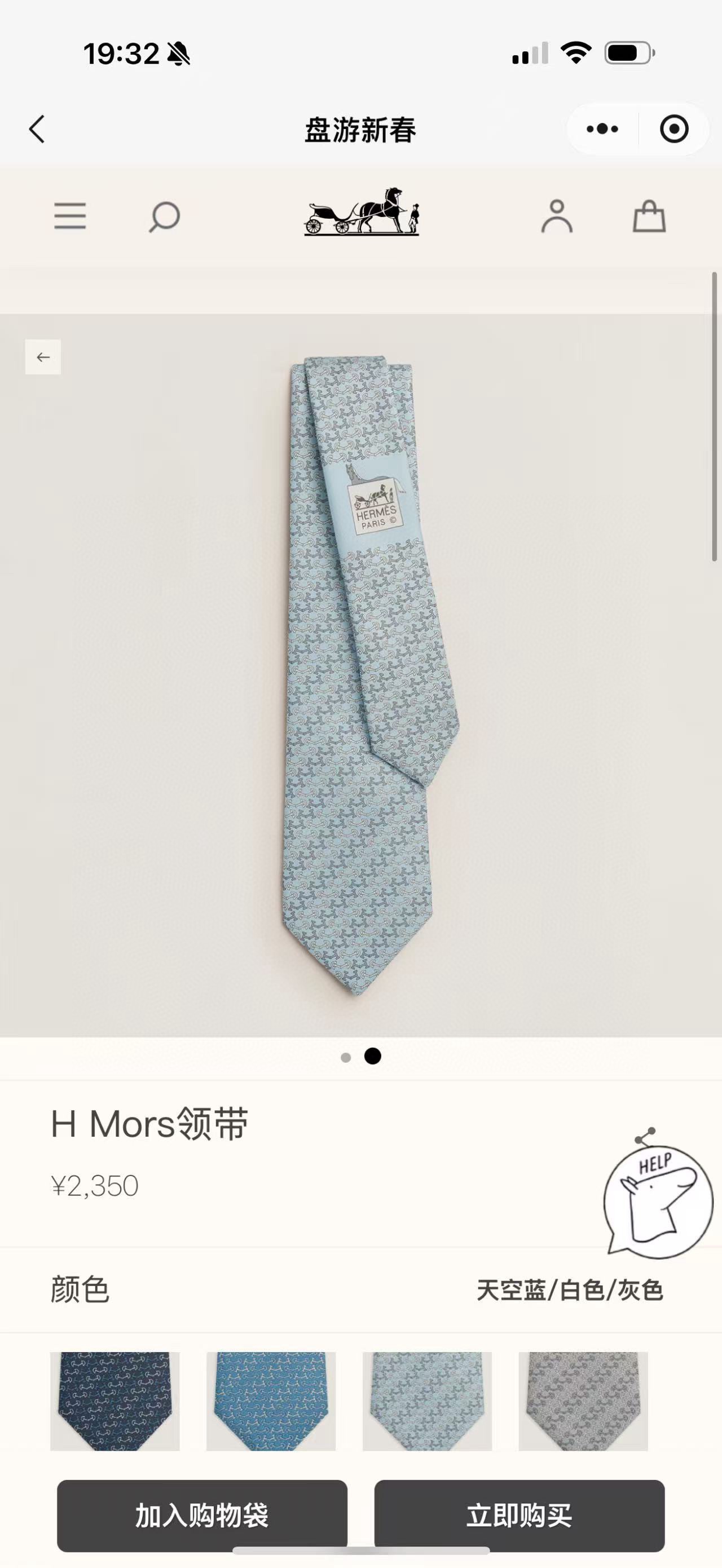Open the HELP chat assistant
The height and width of the screenshot is (1568, 722).
658,1202
